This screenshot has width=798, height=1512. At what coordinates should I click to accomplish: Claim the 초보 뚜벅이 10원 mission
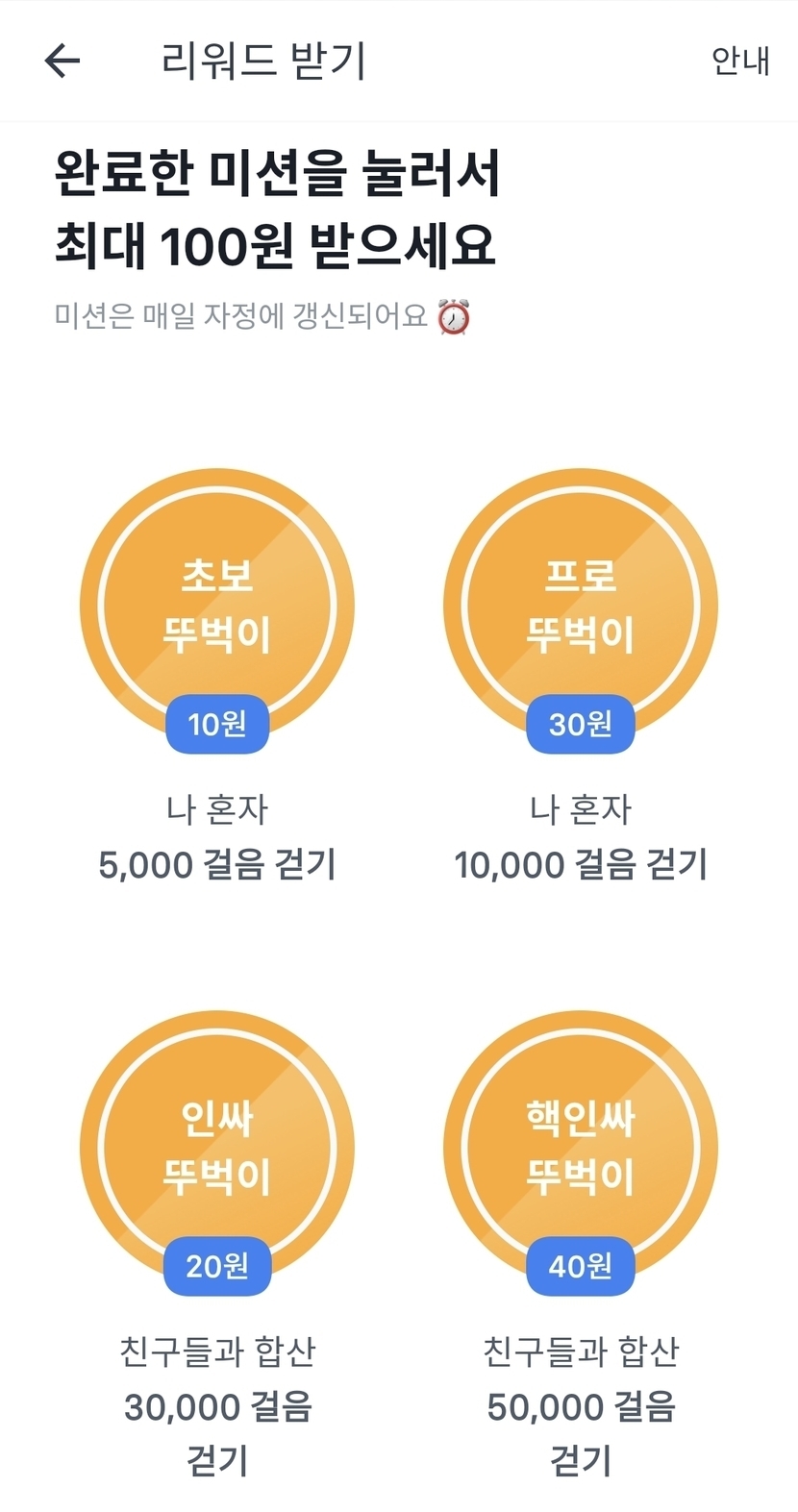(217, 607)
